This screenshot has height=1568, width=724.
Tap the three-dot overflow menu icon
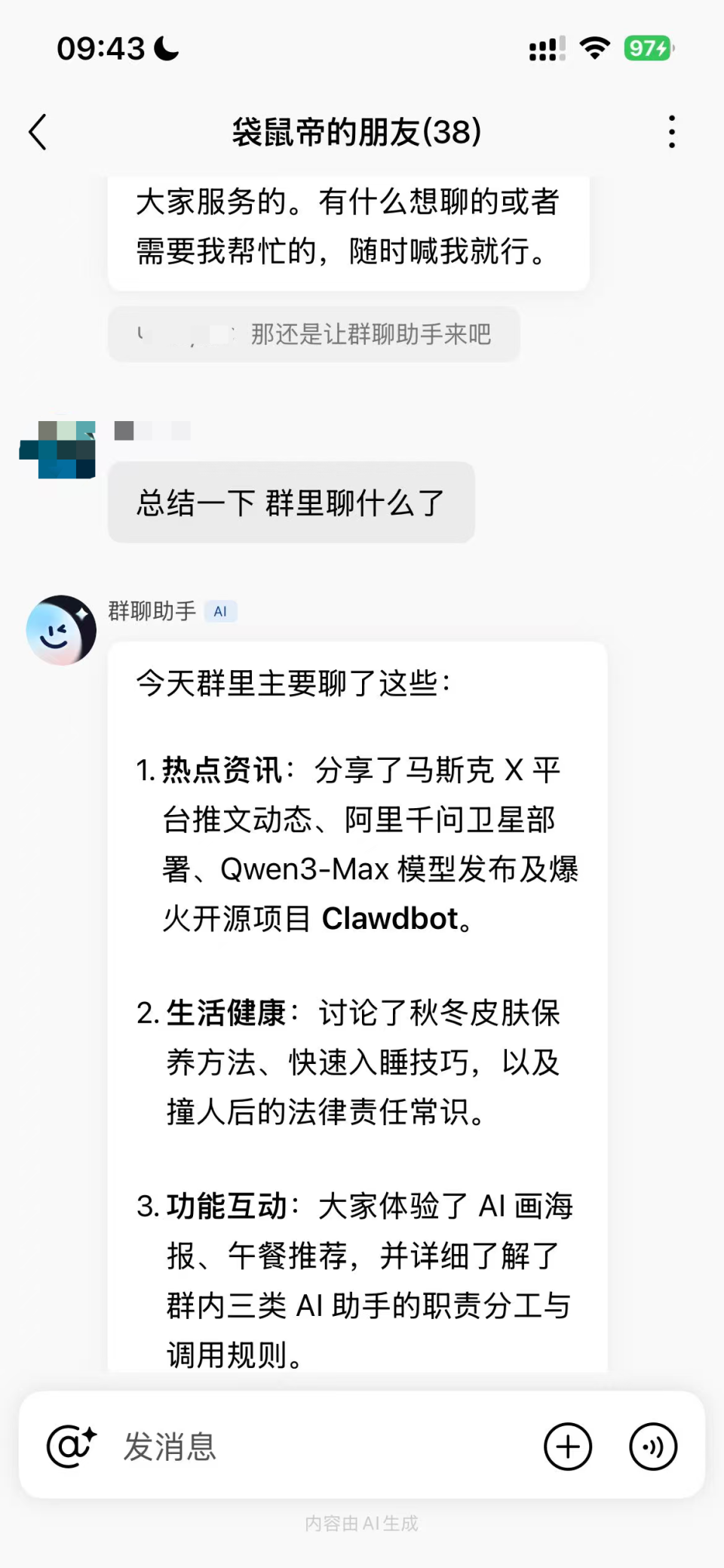tap(670, 131)
